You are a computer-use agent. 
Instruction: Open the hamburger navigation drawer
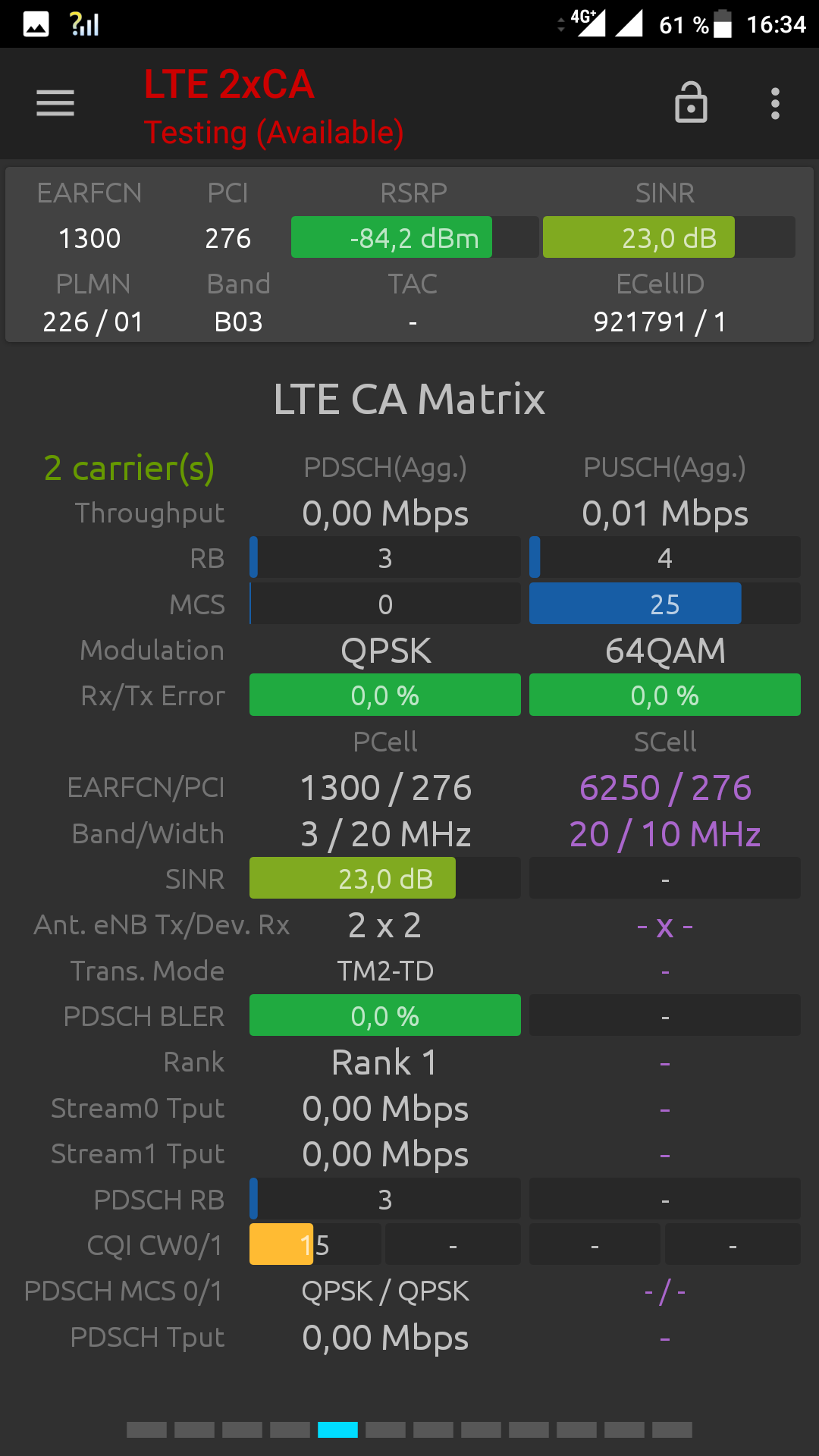[x=55, y=103]
